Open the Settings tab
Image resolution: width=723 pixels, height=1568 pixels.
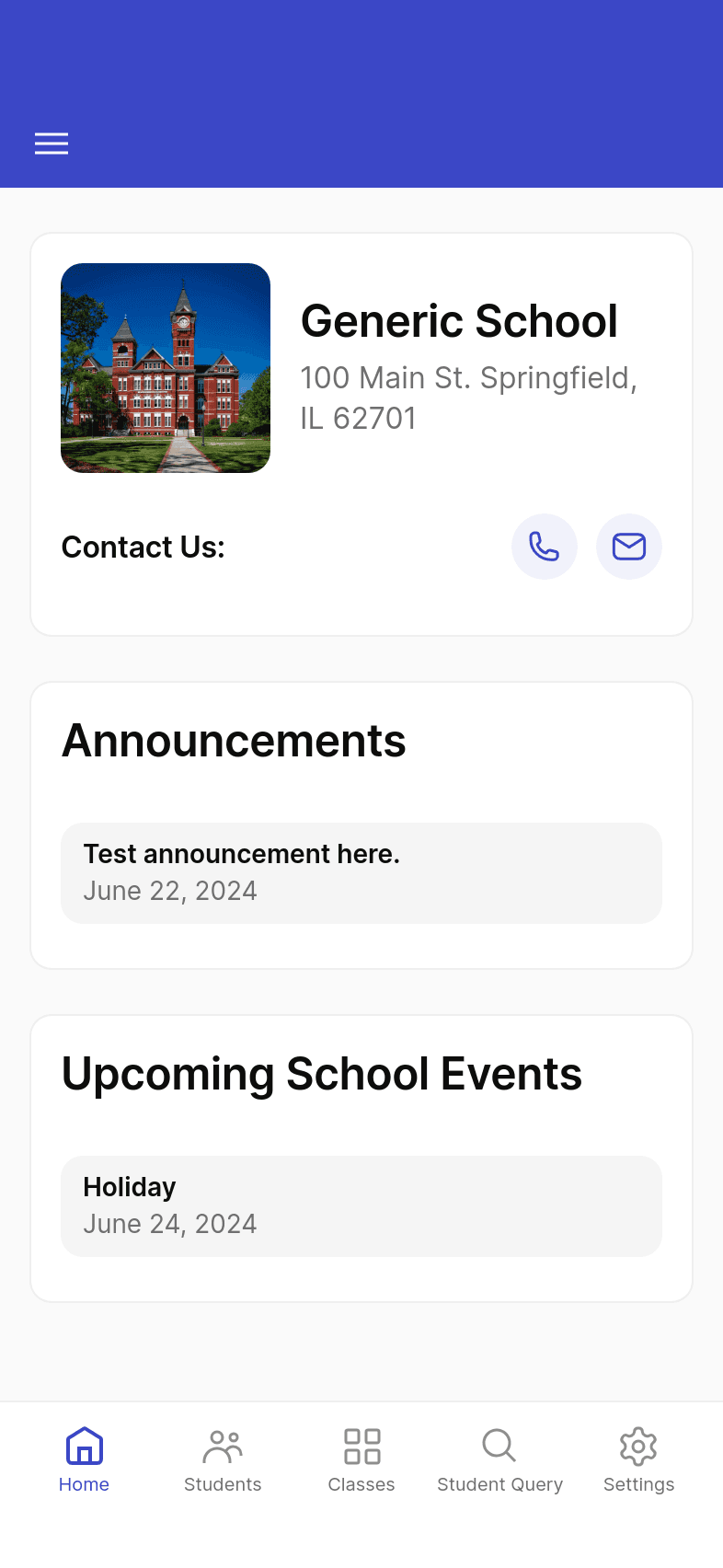pos(638,1460)
